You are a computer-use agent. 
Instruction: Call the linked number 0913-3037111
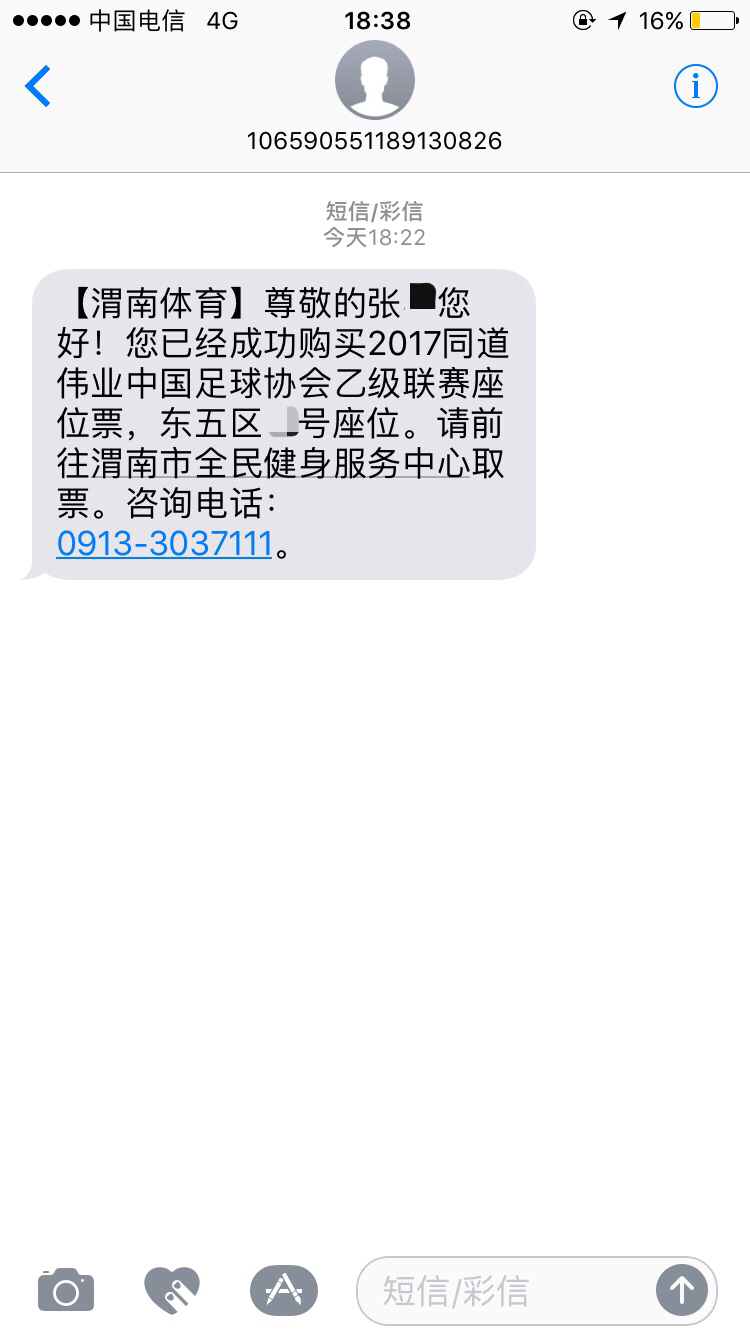pyautogui.click(x=165, y=544)
